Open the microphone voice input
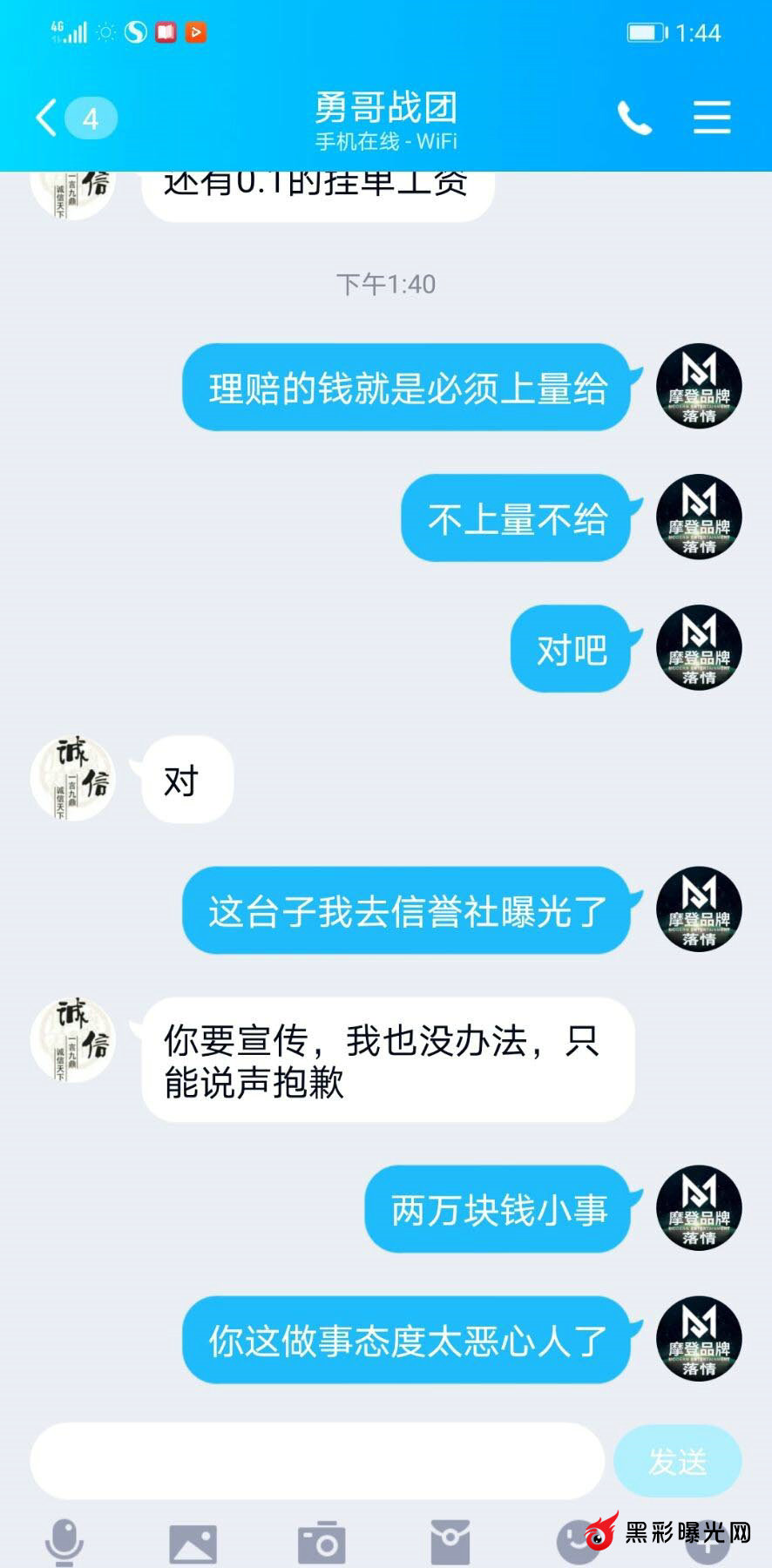The height and width of the screenshot is (1568, 772). (x=64, y=1541)
